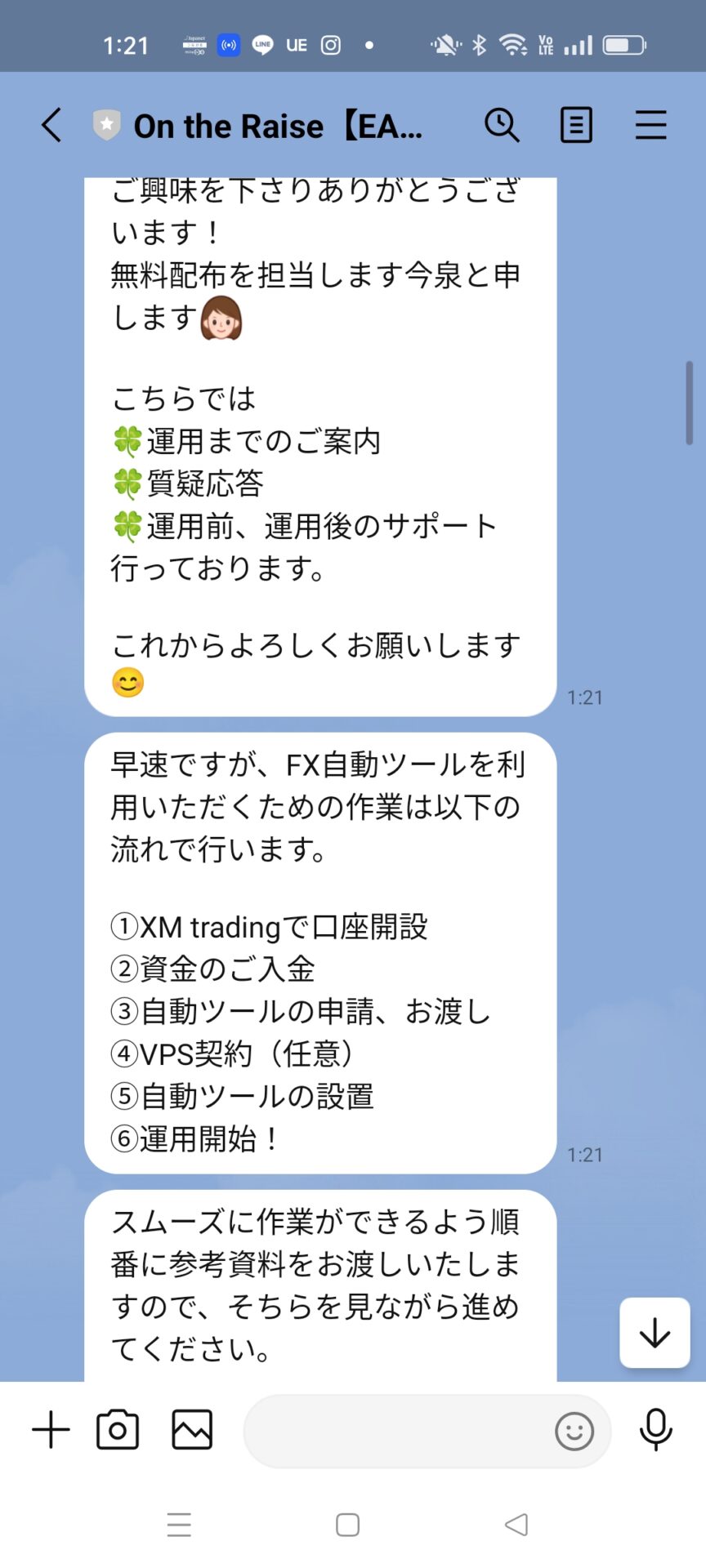This screenshot has height=1568, width=706.
Task: Jump to the latest message arrow
Action: [x=655, y=1333]
